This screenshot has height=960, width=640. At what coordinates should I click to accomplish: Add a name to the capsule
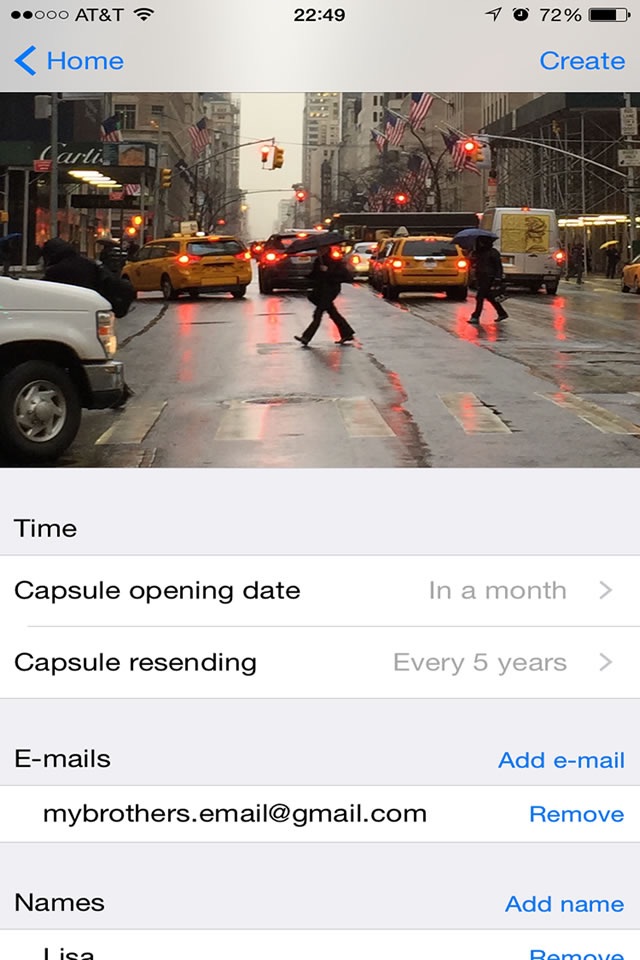click(564, 904)
